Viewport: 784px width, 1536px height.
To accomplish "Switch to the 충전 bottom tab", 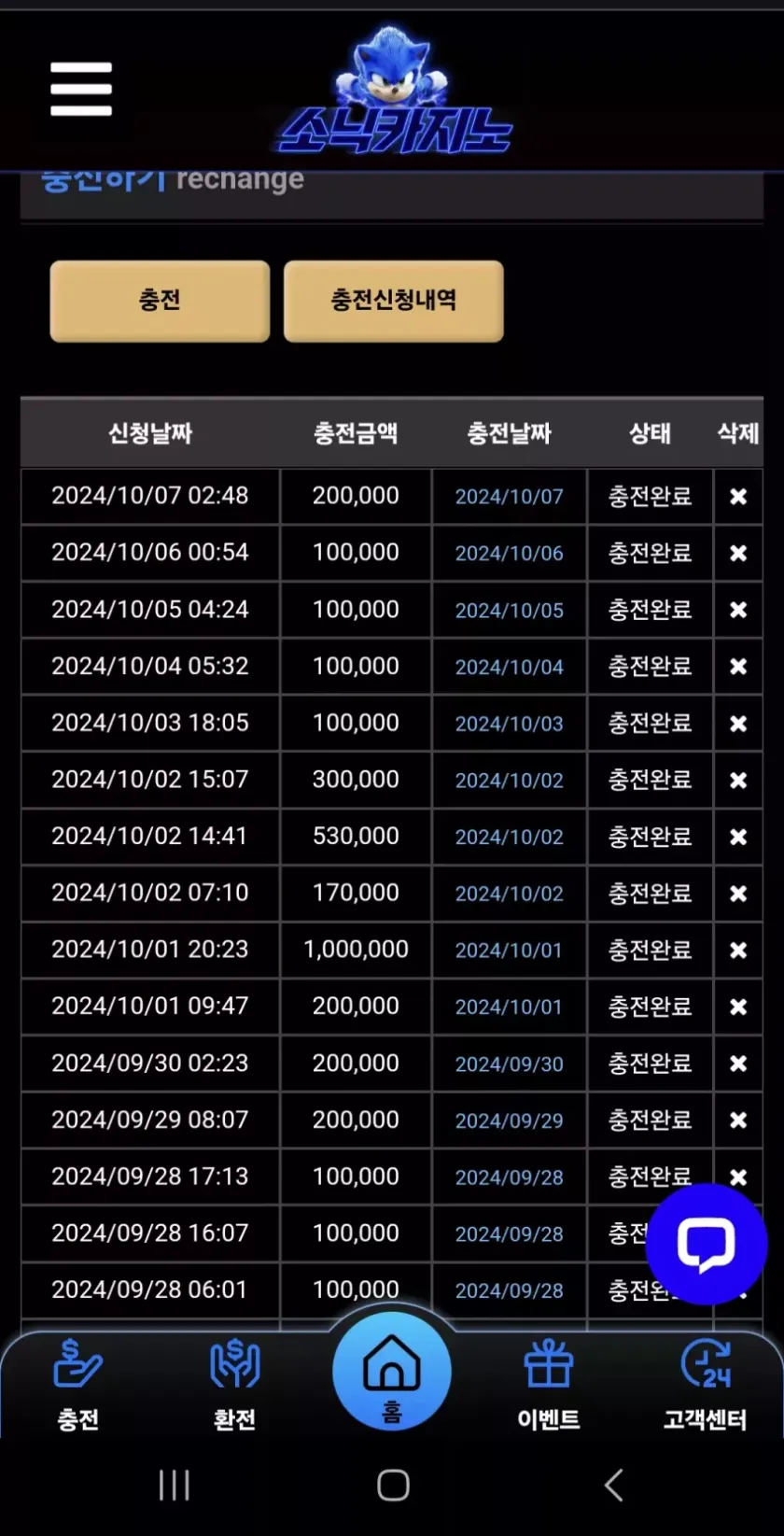I will [78, 1385].
